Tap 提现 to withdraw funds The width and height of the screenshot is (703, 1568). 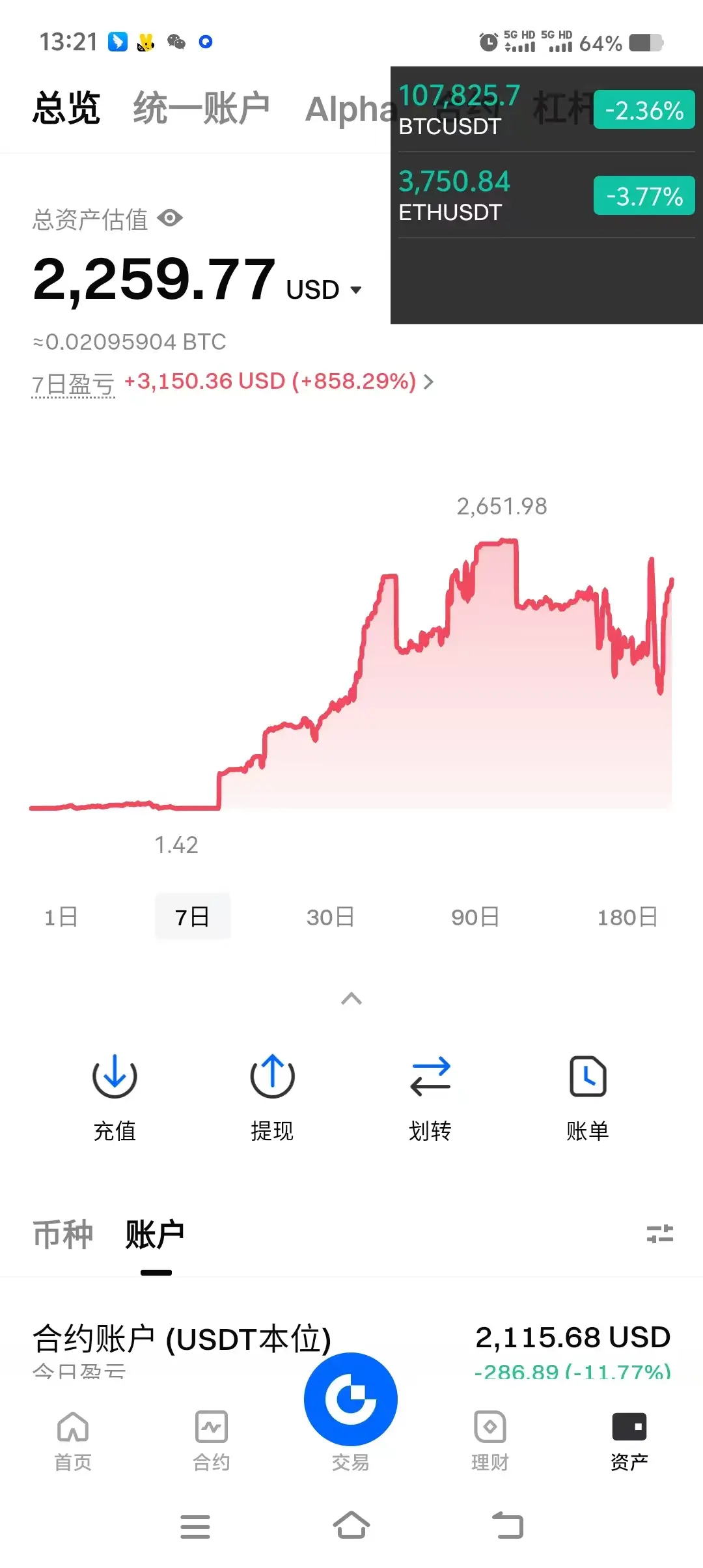tap(272, 1095)
